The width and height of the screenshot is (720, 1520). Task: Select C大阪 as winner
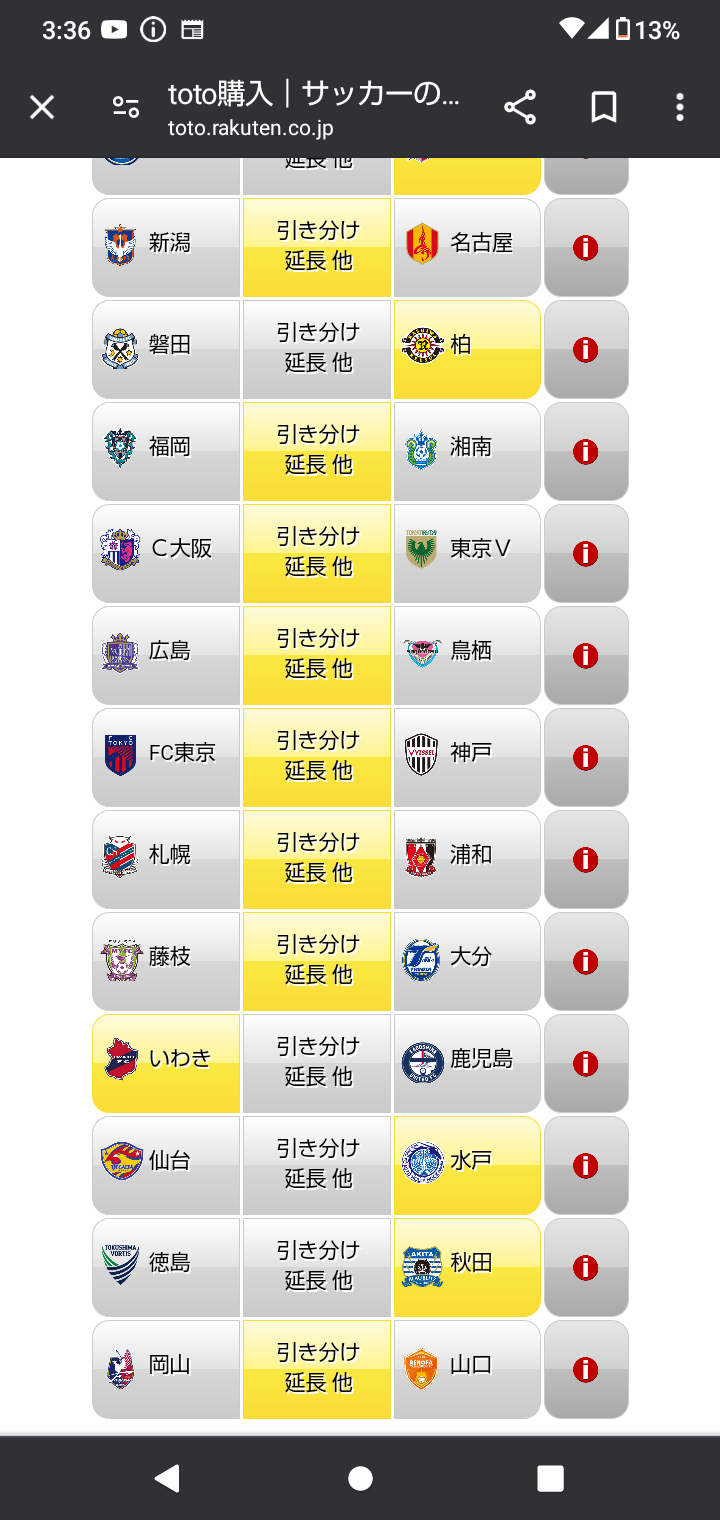166,553
